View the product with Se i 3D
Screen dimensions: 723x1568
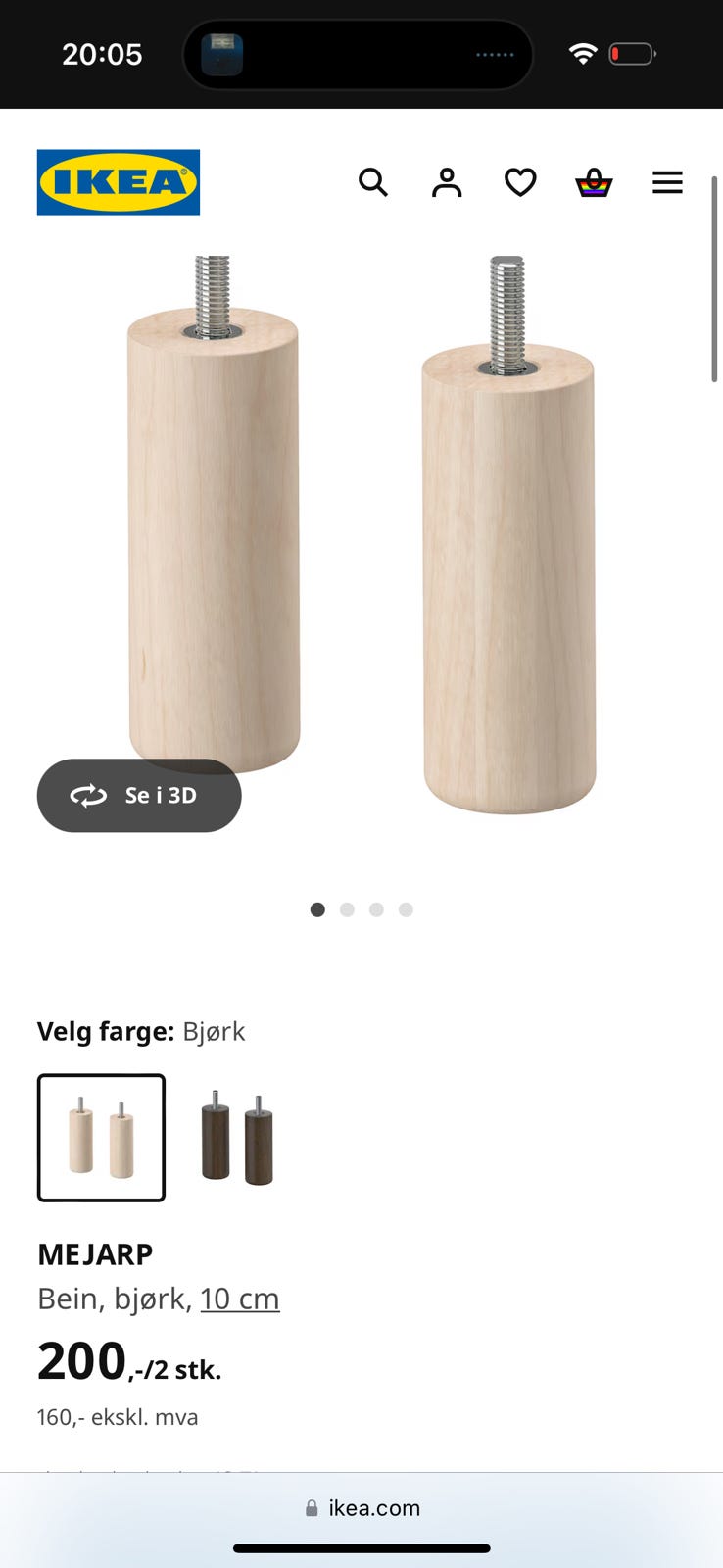tap(139, 796)
